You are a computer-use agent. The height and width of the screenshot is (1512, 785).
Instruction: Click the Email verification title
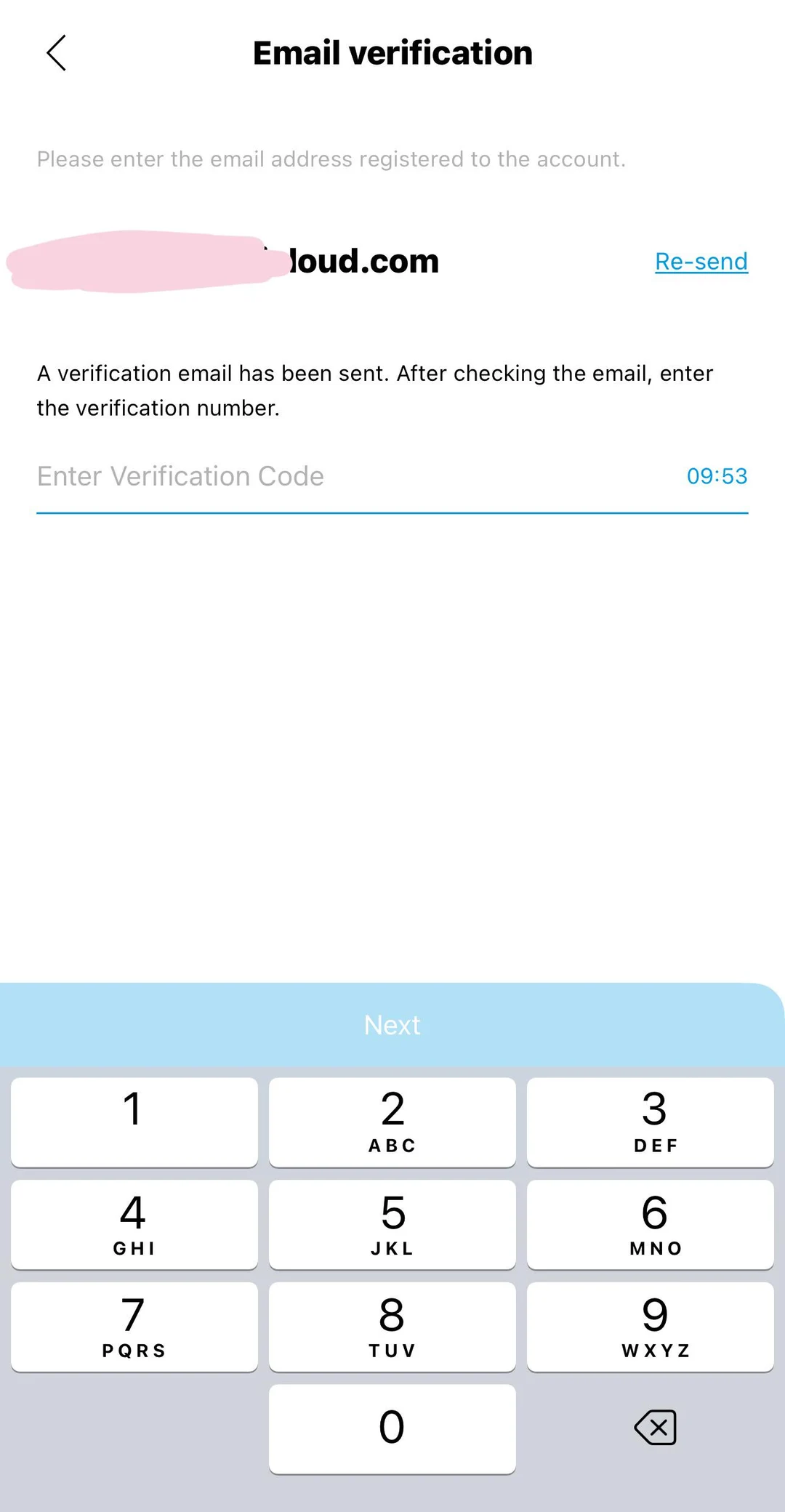point(392,52)
